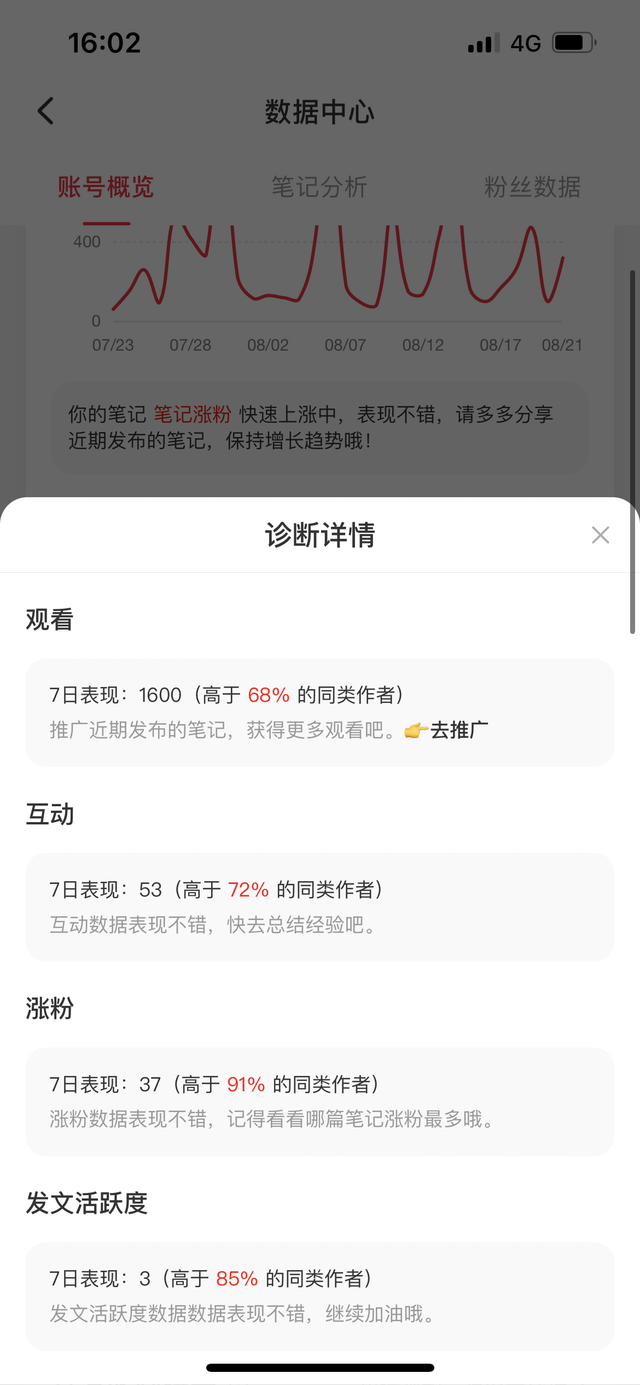This screenshot has height=1385, width=640.
Task: Switch to the 笔记分析 tab
Action: [319, 187]
